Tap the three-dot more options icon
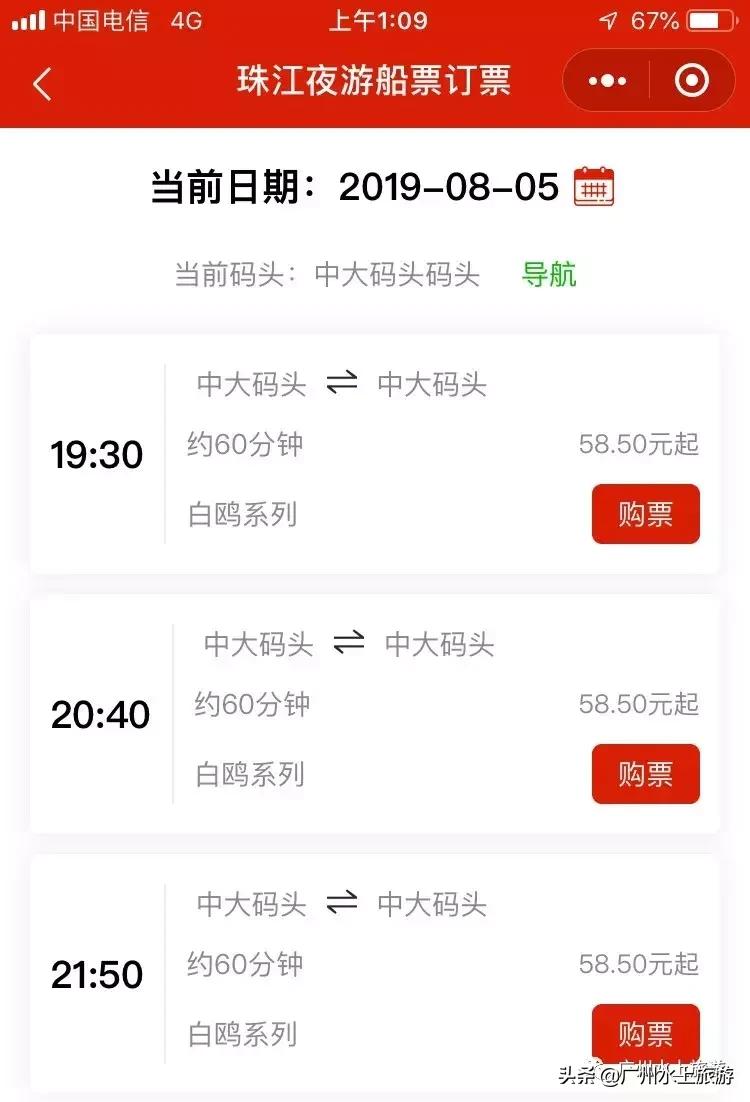 pos(606,80)
